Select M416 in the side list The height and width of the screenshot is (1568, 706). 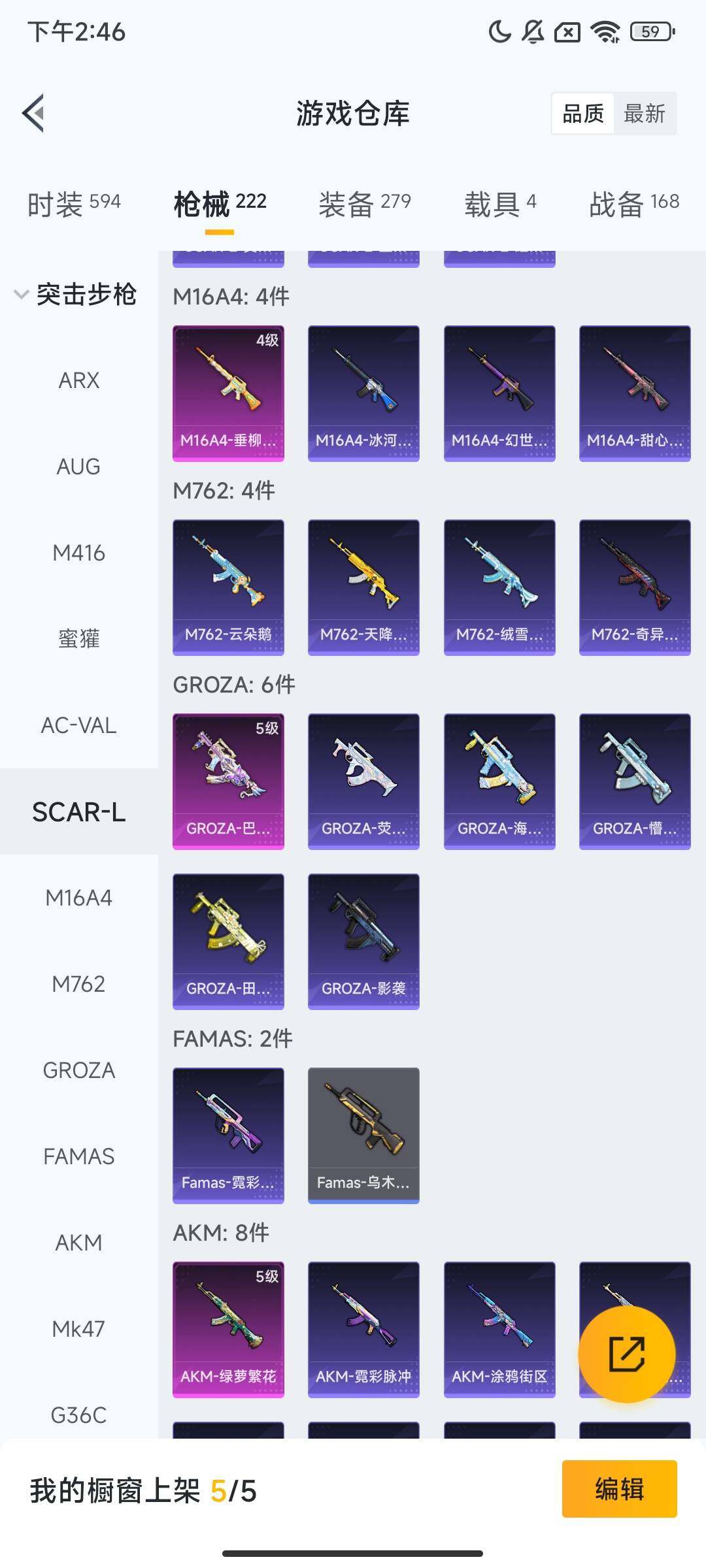pyautogui.click(x=79, y=553)
